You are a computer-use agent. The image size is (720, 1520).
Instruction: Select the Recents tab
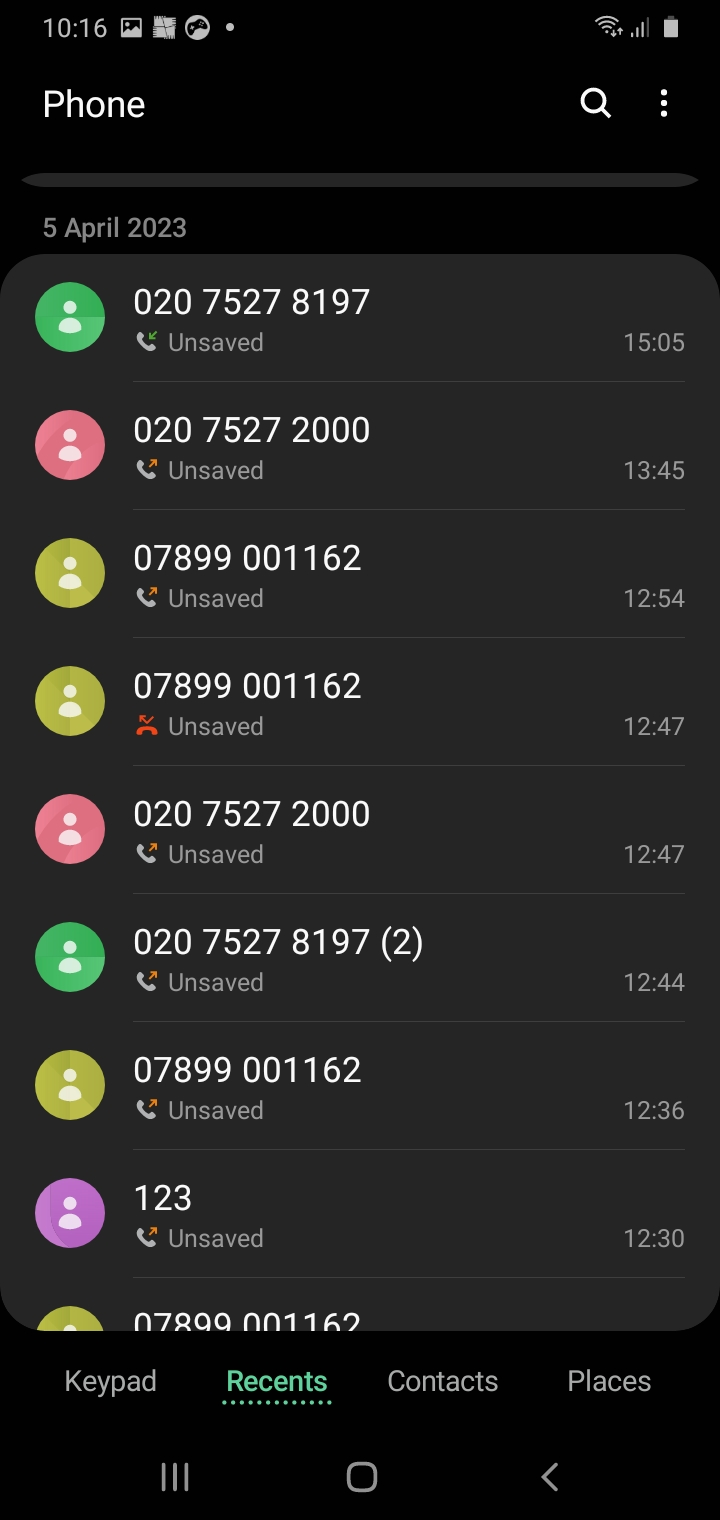(x=277, y=1381)
